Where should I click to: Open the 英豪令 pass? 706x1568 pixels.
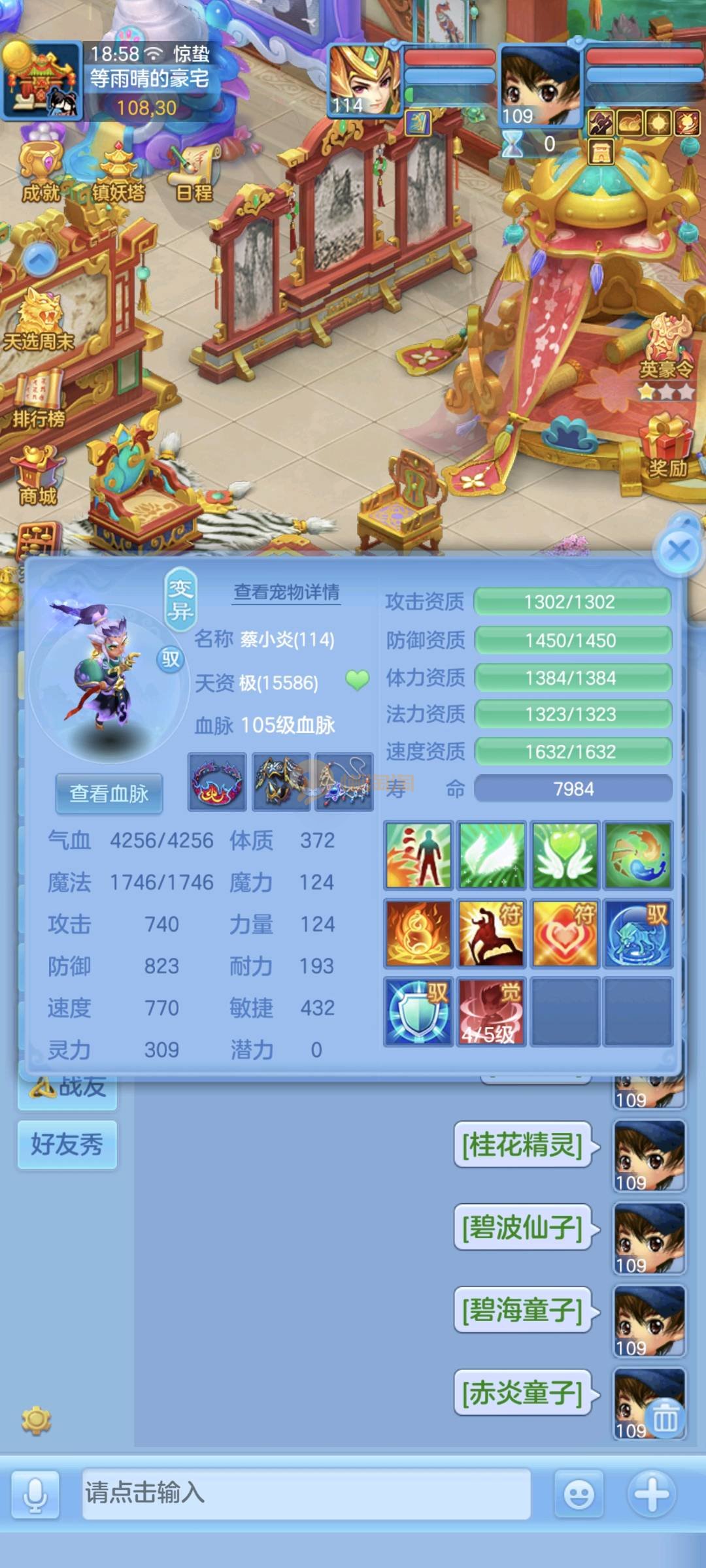(667, 350)
